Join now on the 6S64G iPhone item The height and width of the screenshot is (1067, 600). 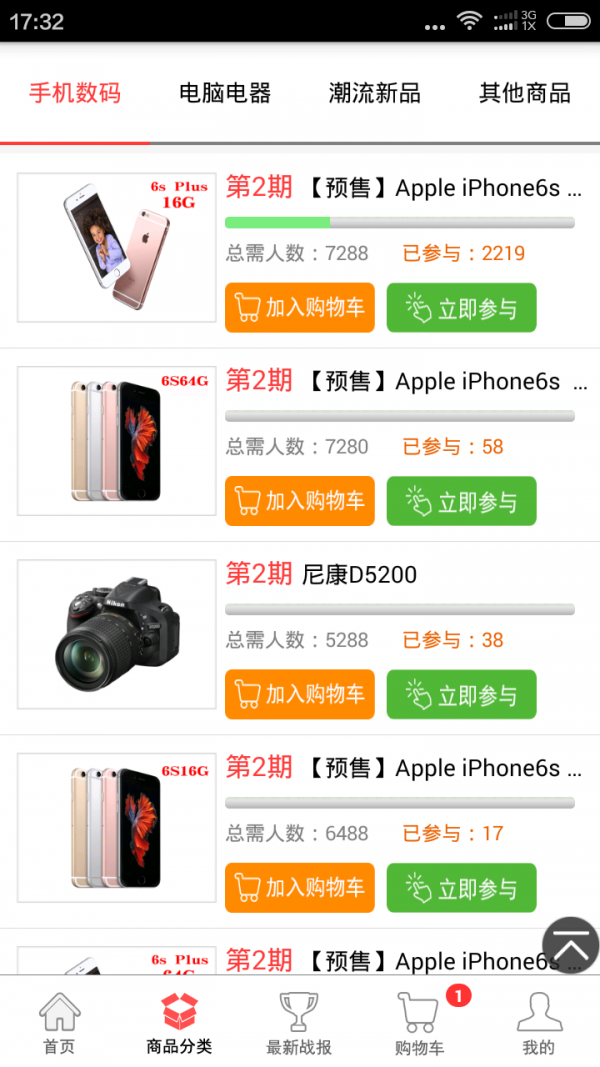point(461,501)
